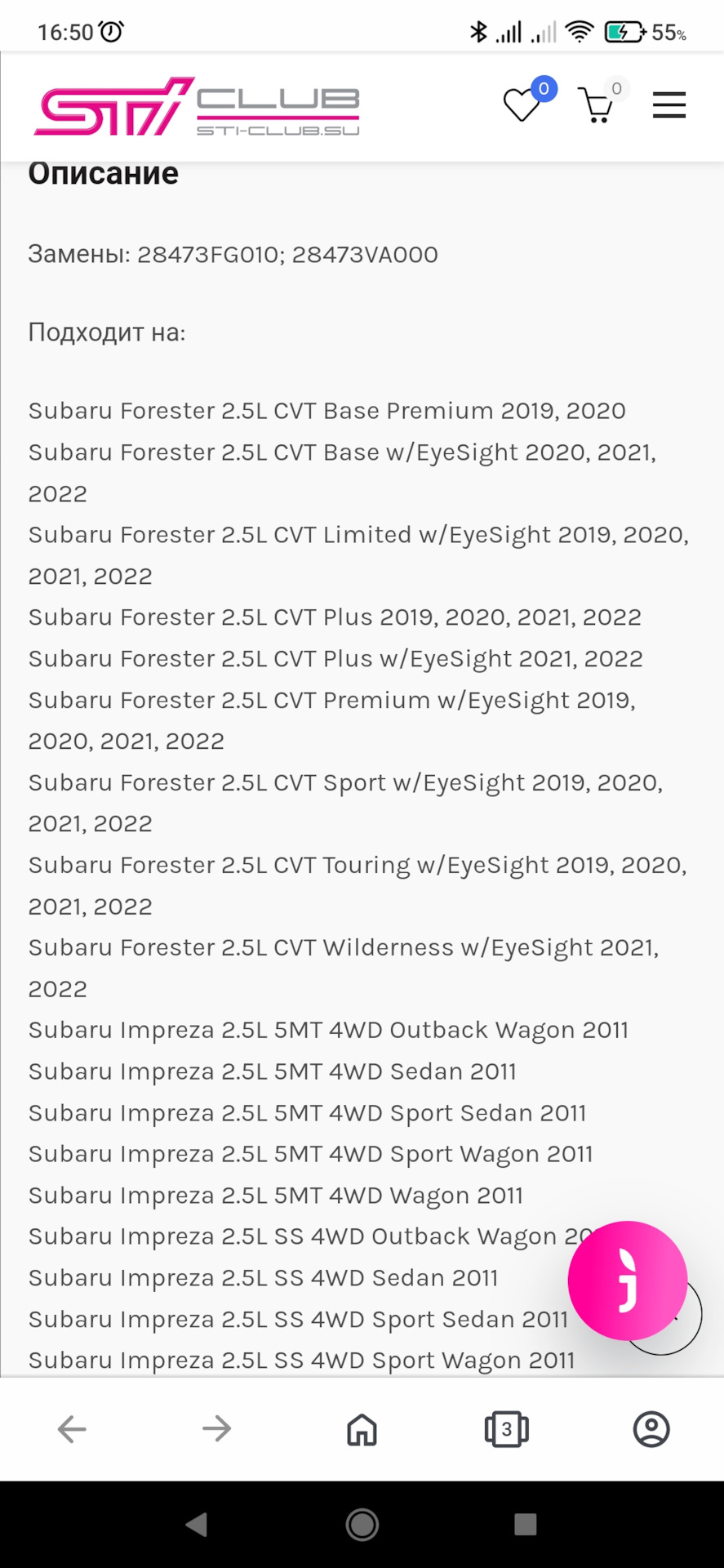Go back to the previous page in browser
The height and width of the screenshot is (1568, 724).
point(72,1429)
